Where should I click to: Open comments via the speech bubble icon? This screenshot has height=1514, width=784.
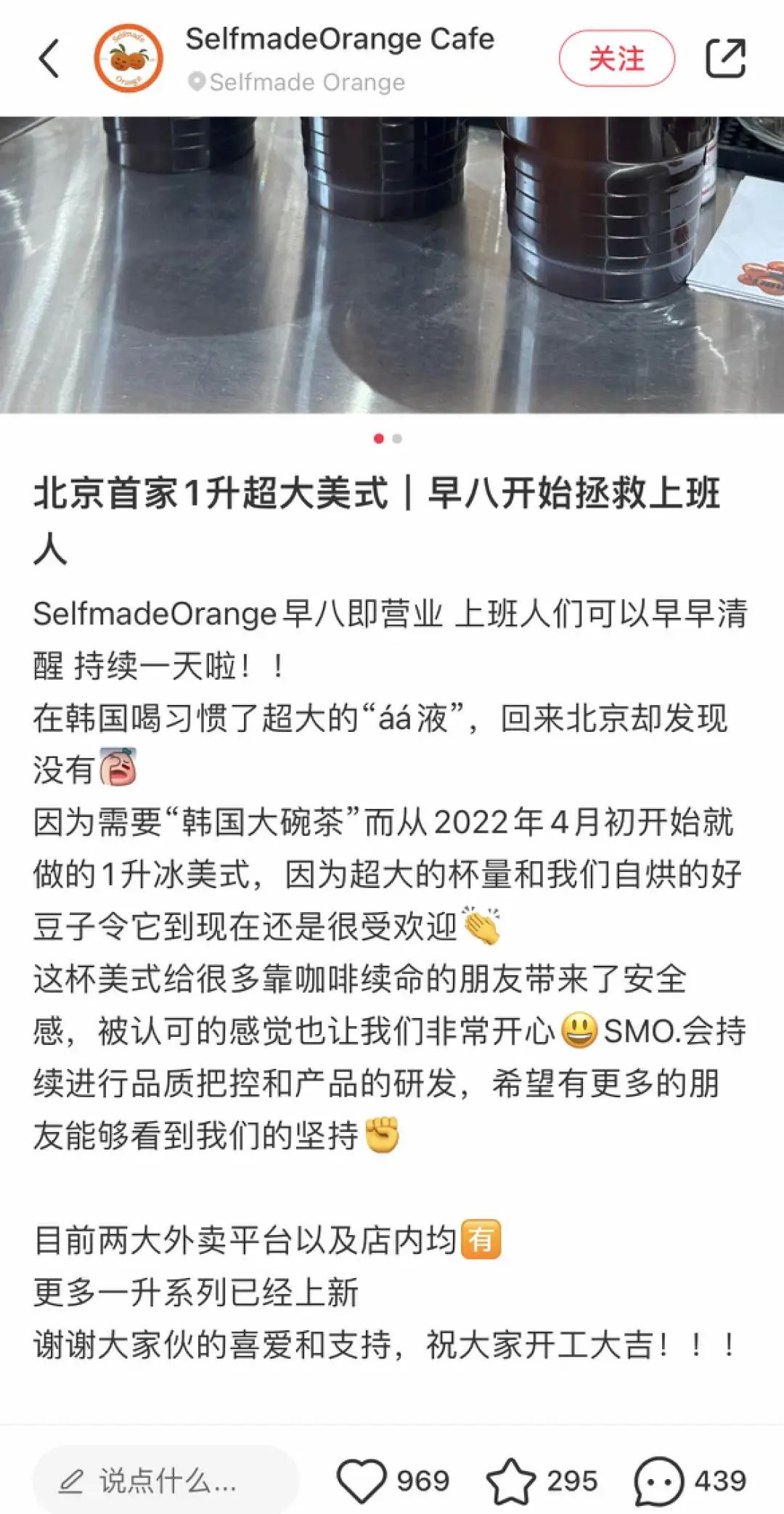658,1480
